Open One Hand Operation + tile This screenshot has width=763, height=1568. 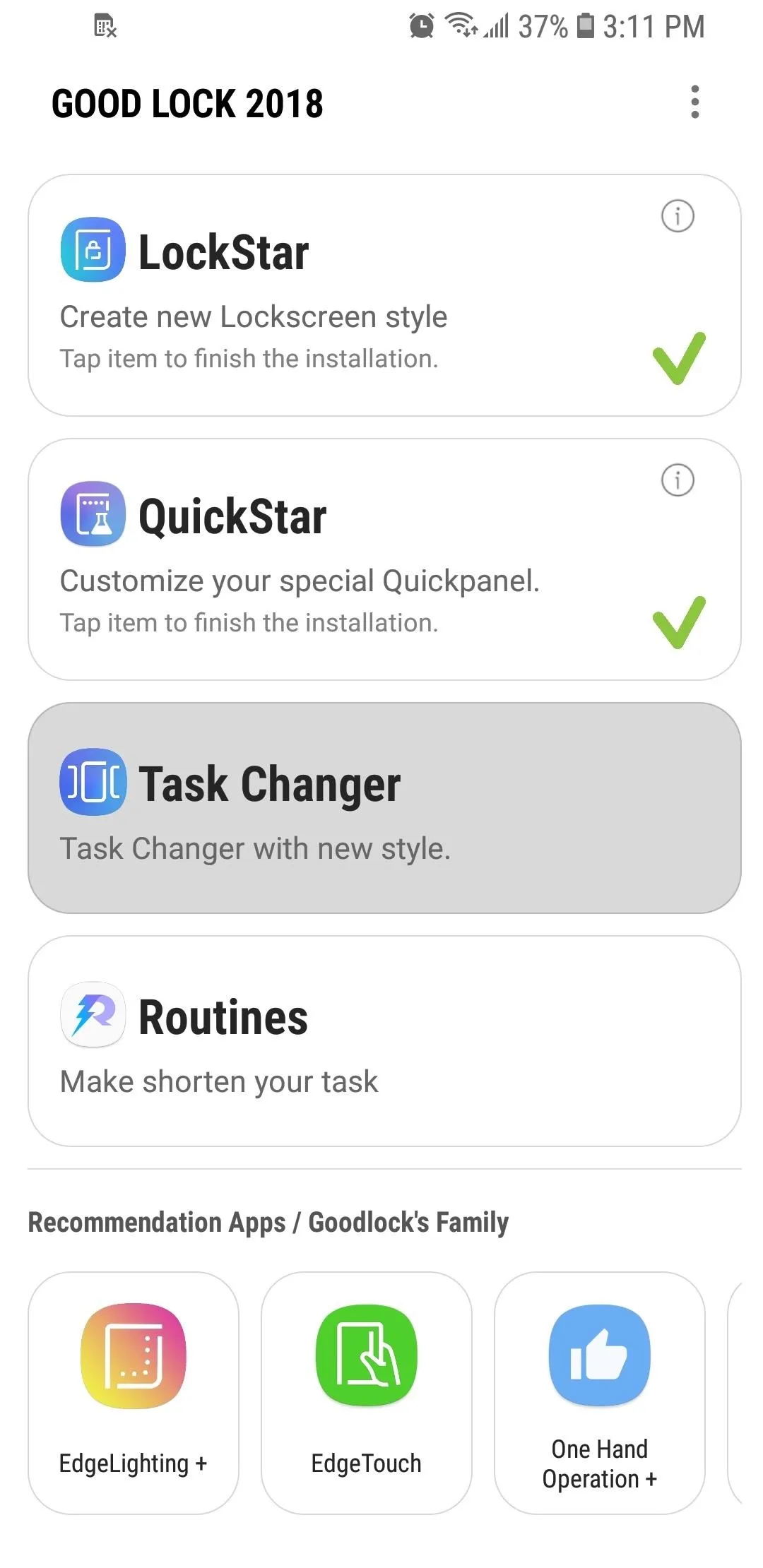[x=600, y=1393]
